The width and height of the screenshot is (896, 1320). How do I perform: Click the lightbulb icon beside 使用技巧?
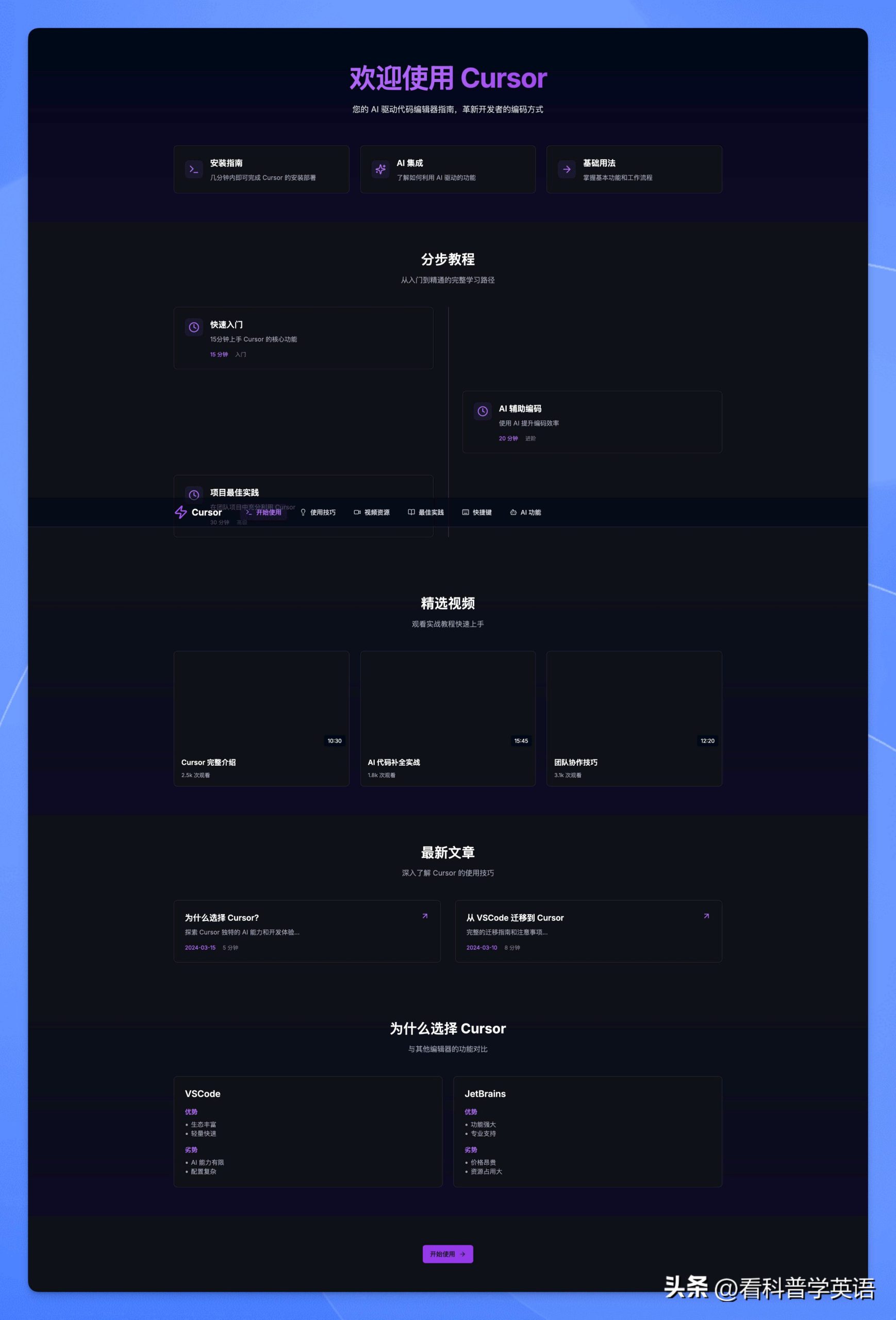pos(303,511)
